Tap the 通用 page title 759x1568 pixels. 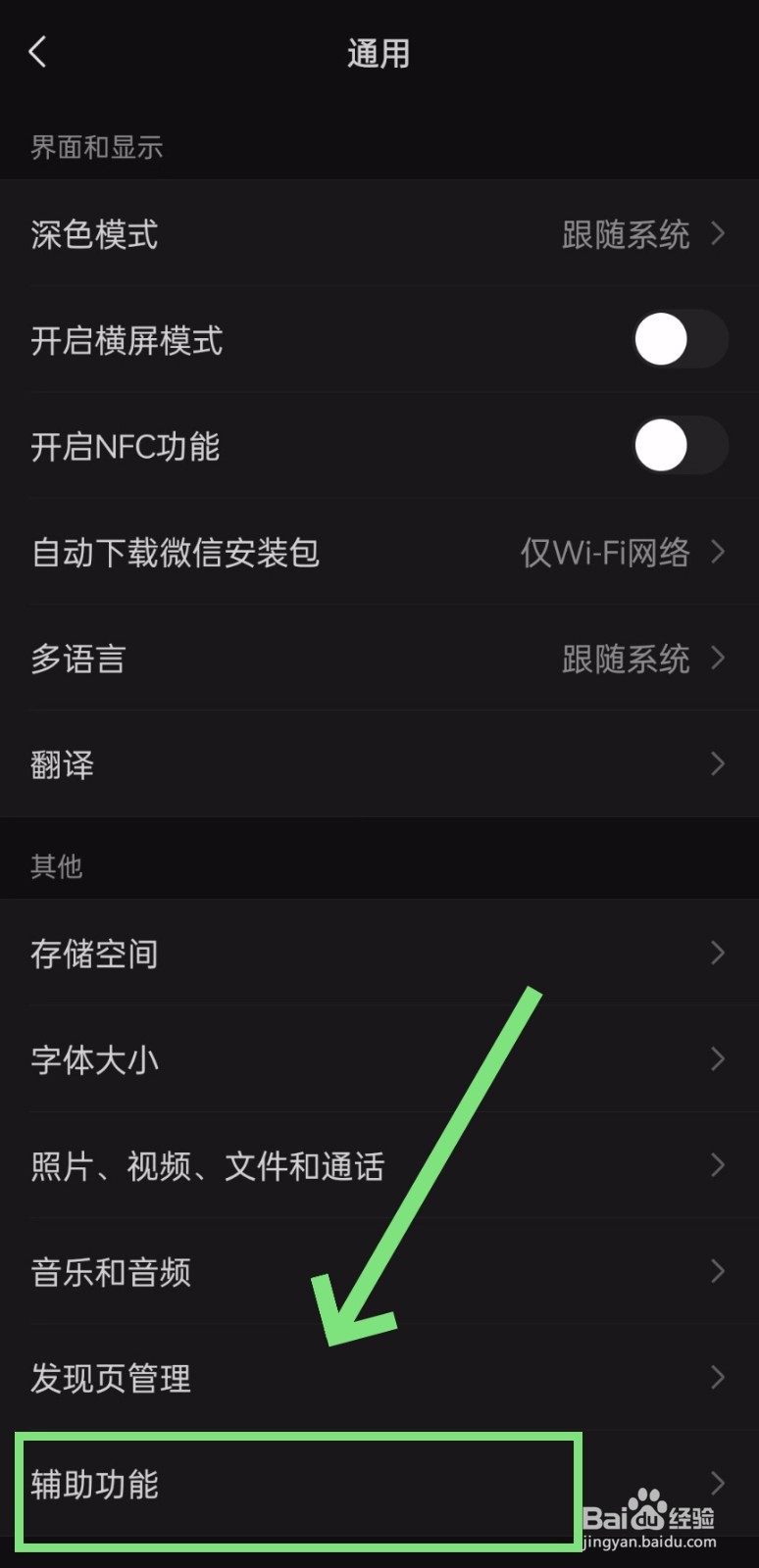tap(379, 52)
